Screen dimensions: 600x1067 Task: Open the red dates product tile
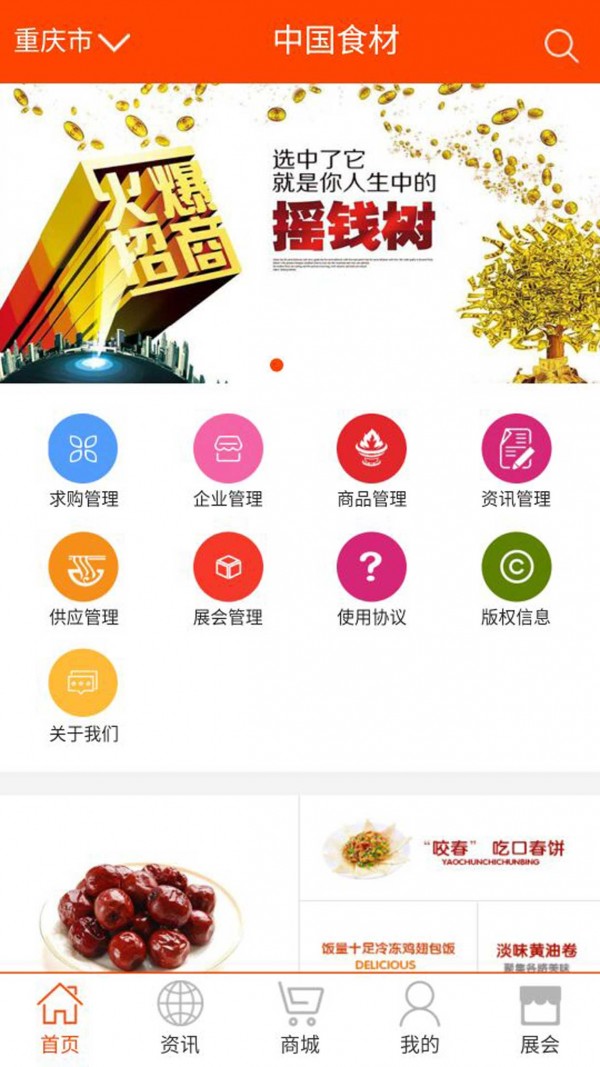[x=148, y=890]
